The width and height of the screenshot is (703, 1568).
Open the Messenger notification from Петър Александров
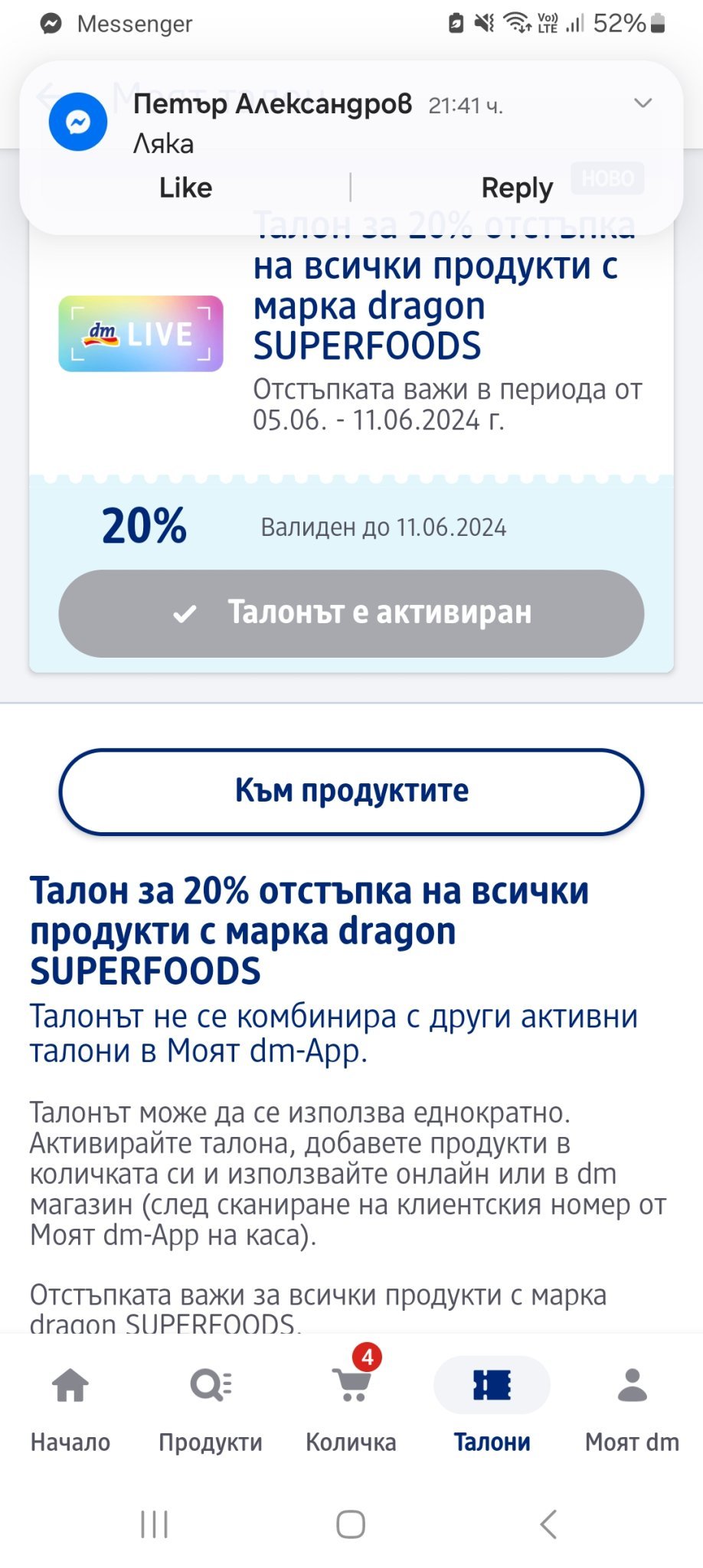(306, 122)
